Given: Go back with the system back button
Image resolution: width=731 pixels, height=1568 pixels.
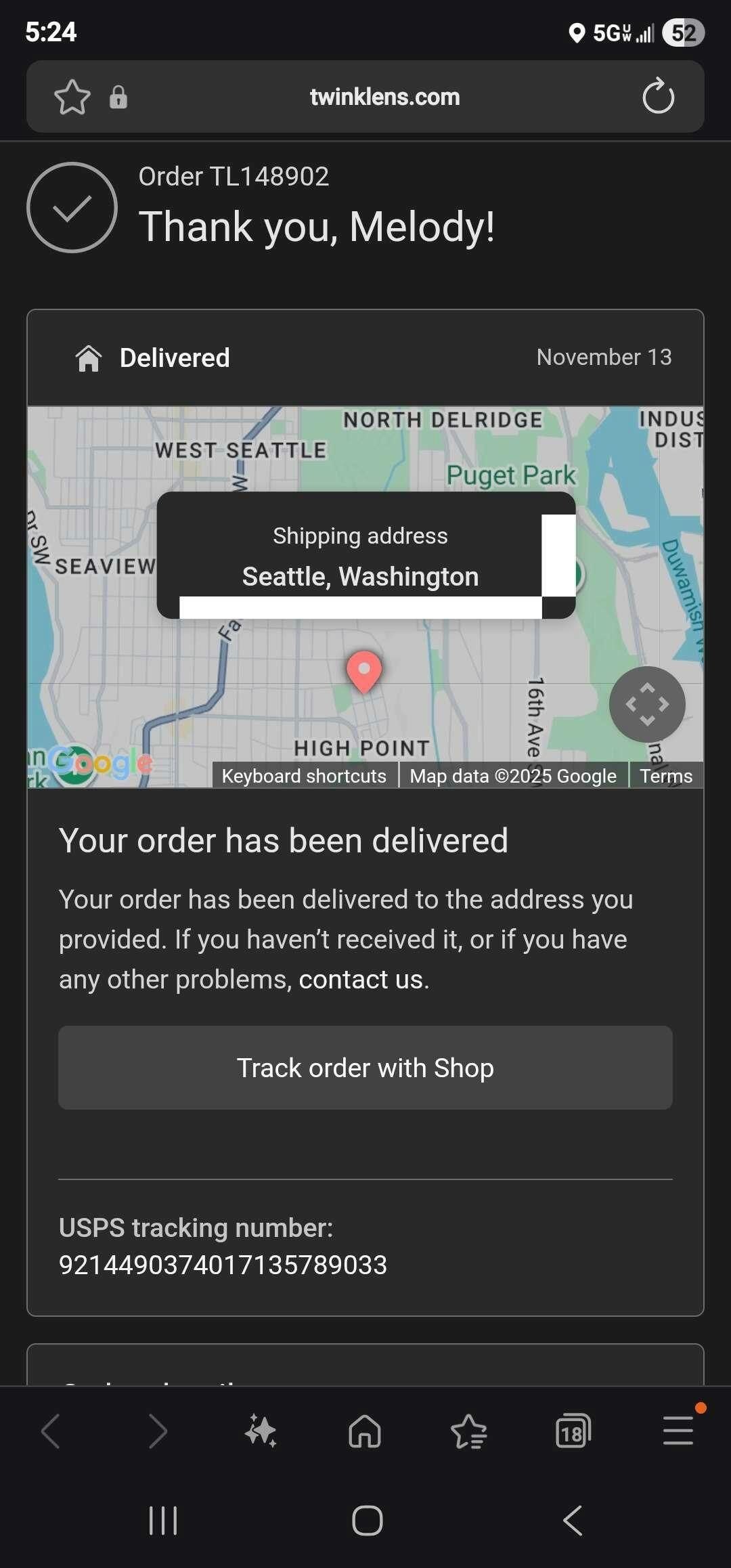Looking at the screenshot, I should coord(573,1521).
